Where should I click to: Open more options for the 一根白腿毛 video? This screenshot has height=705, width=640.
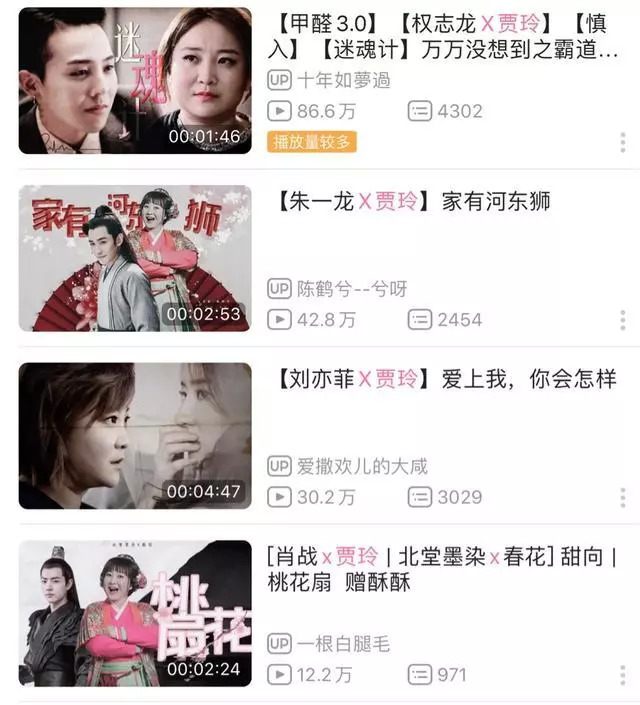(622, 675)
